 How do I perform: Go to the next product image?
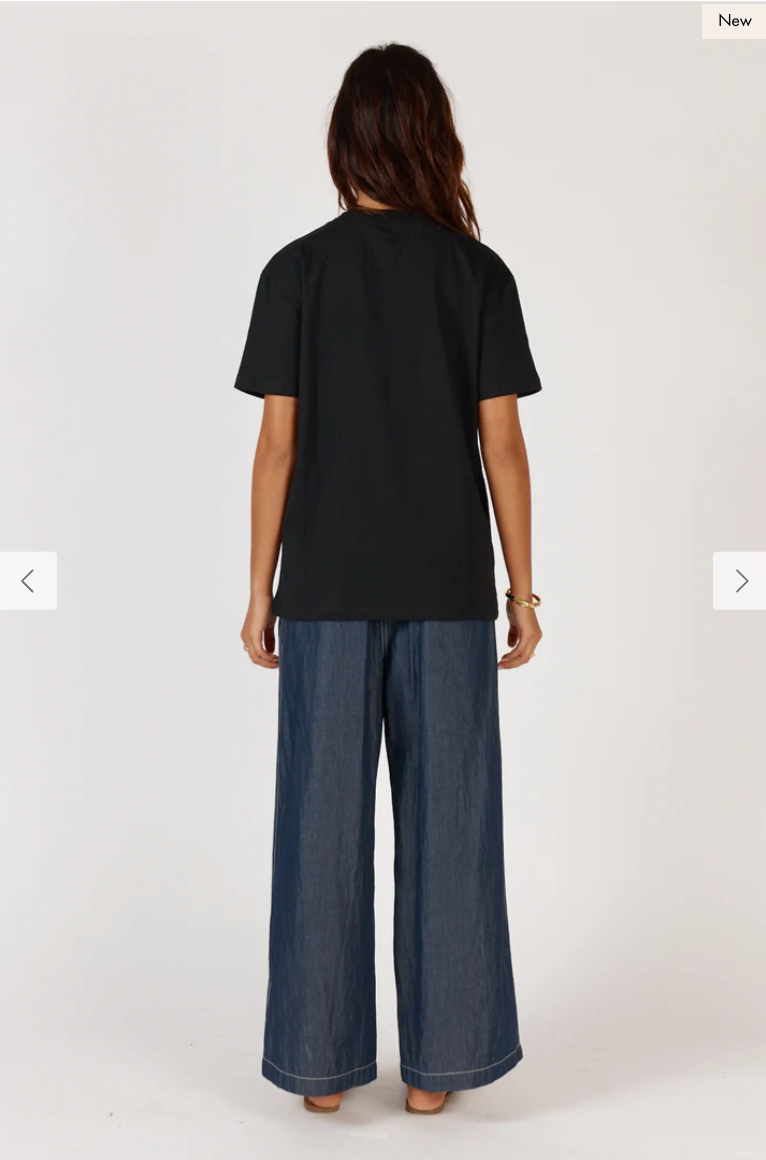click(740, 581)
